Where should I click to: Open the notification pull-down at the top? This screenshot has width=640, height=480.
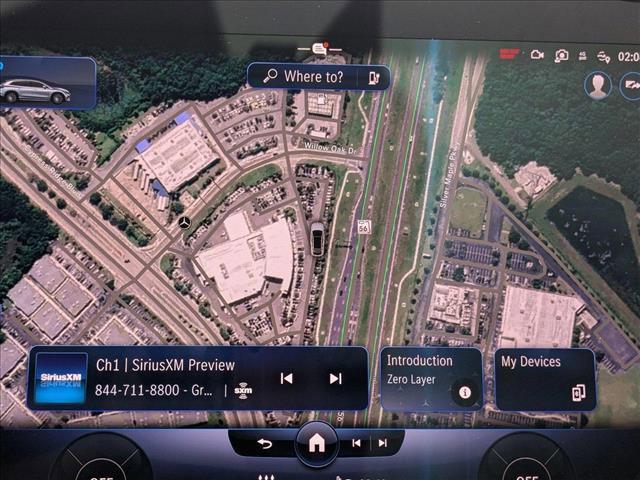(x=320, y=48)
